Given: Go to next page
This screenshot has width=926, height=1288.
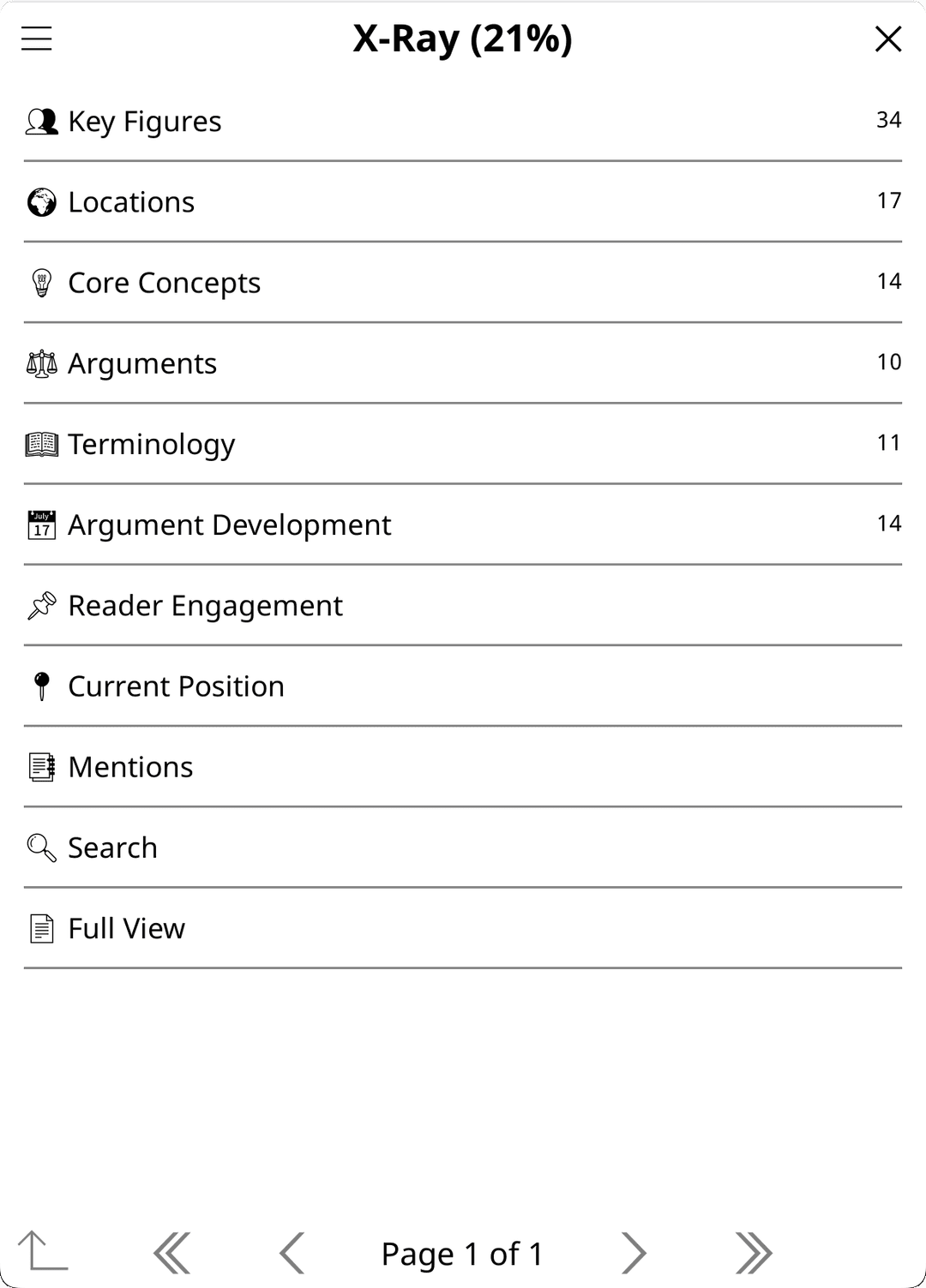Looking at the screenshot, I should pyautogui.click(x=634, y=1254).
